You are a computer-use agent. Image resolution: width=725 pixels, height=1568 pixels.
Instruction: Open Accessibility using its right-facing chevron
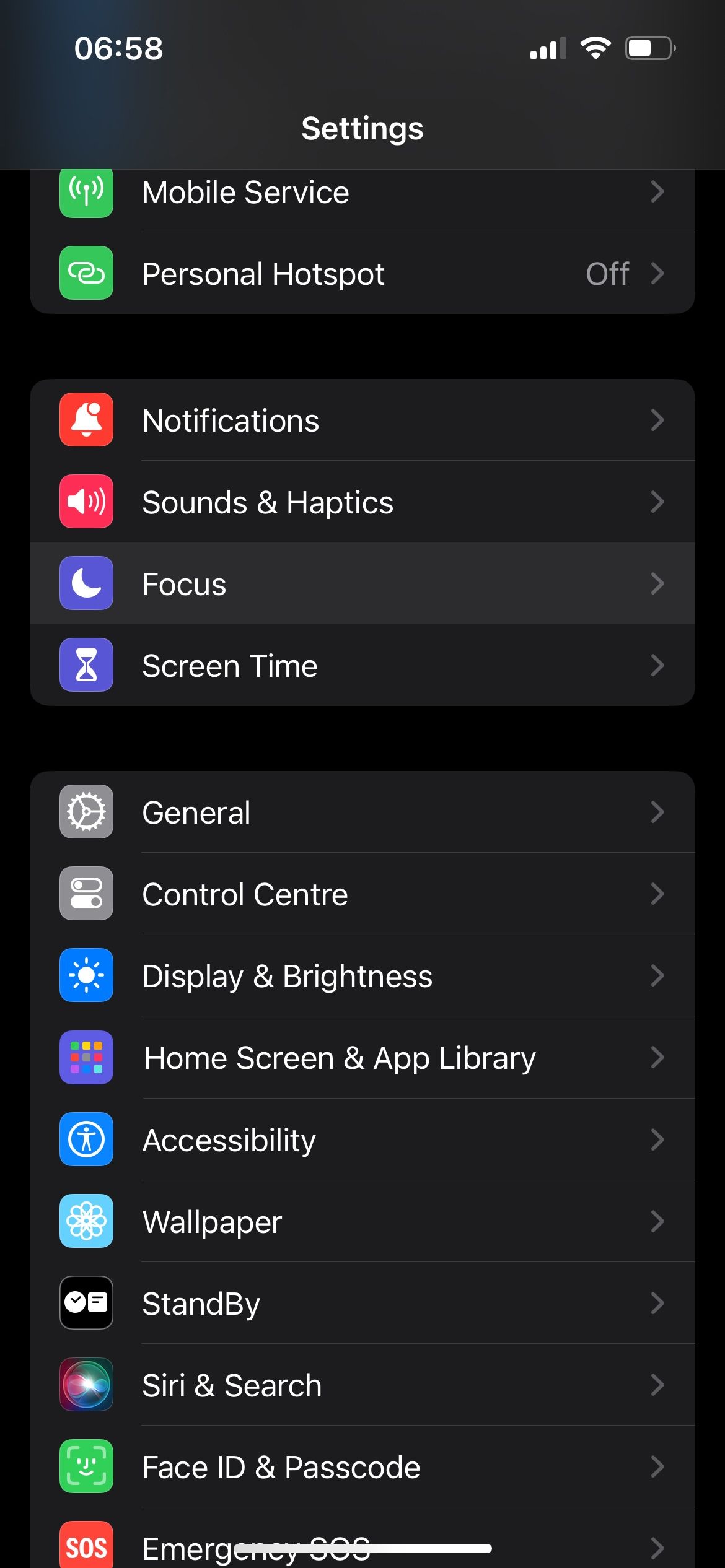[x=657, y=1139]
